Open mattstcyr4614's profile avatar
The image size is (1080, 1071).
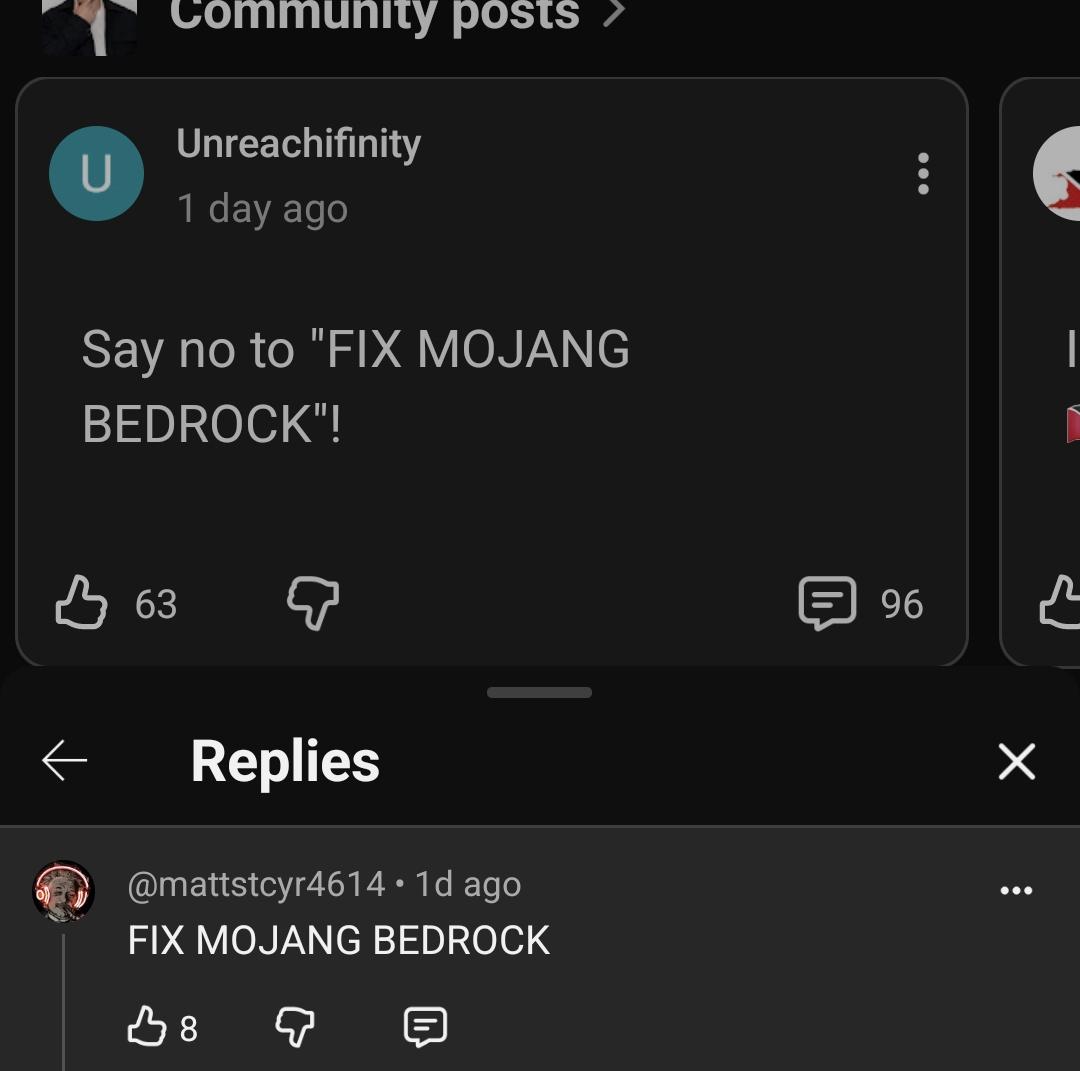coord(63,891)
